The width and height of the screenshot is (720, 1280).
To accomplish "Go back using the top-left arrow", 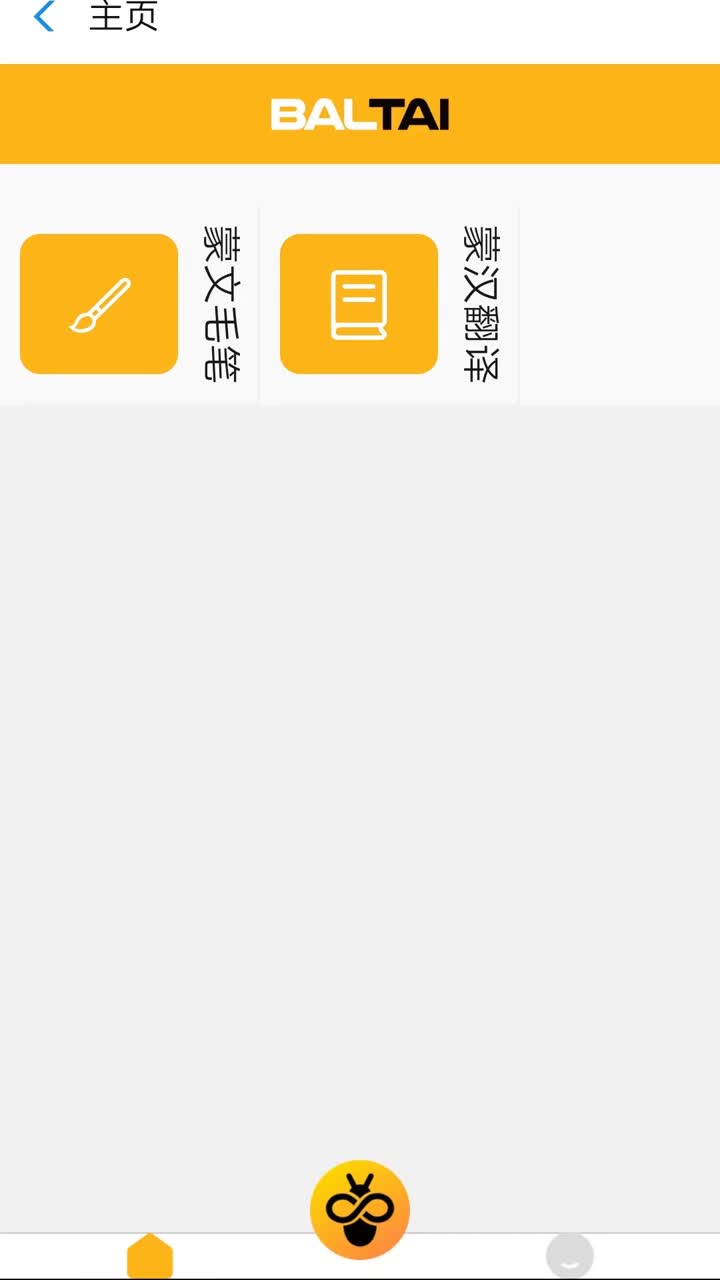I will click(x=44, y=17).
